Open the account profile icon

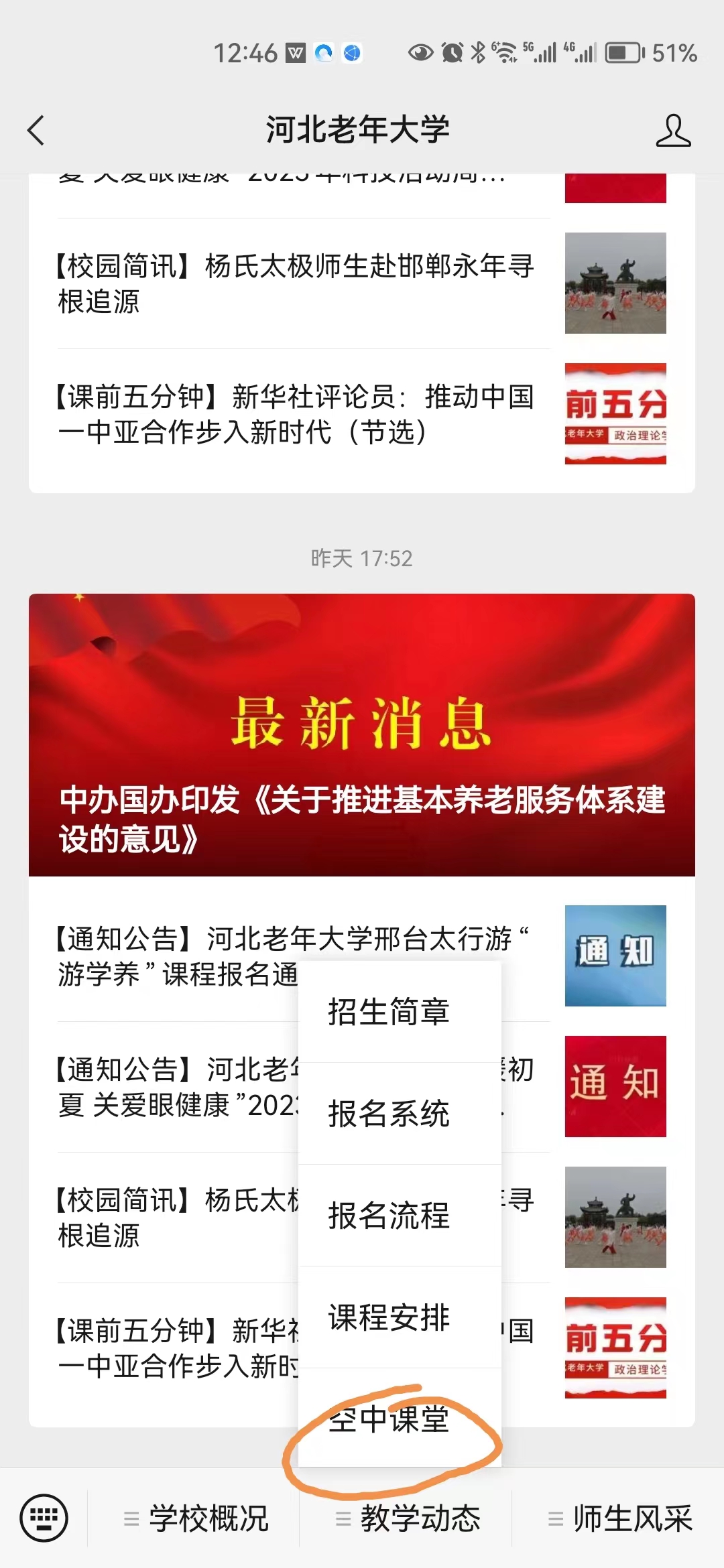pyautogui.click(x=672, y=130)
